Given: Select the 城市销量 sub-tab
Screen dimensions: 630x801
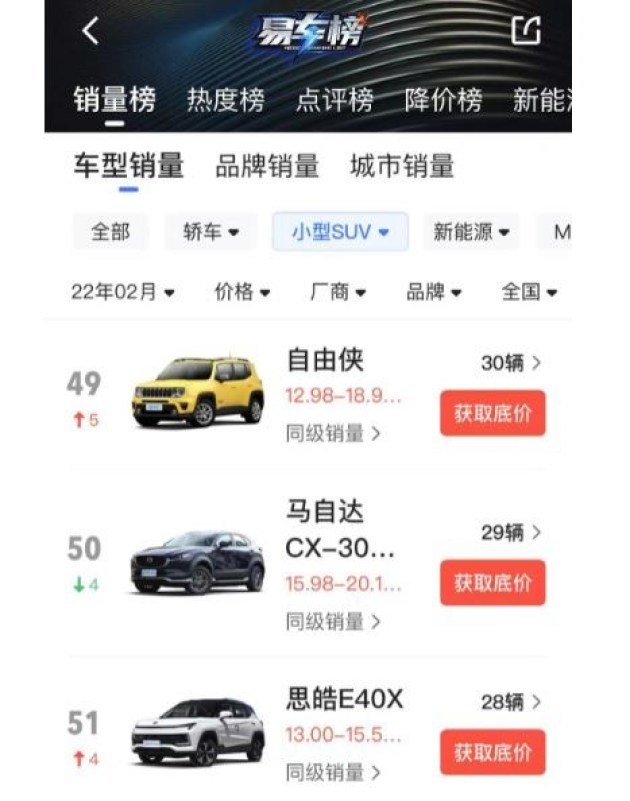Looking at the screenshot, I should coord(402,166).
